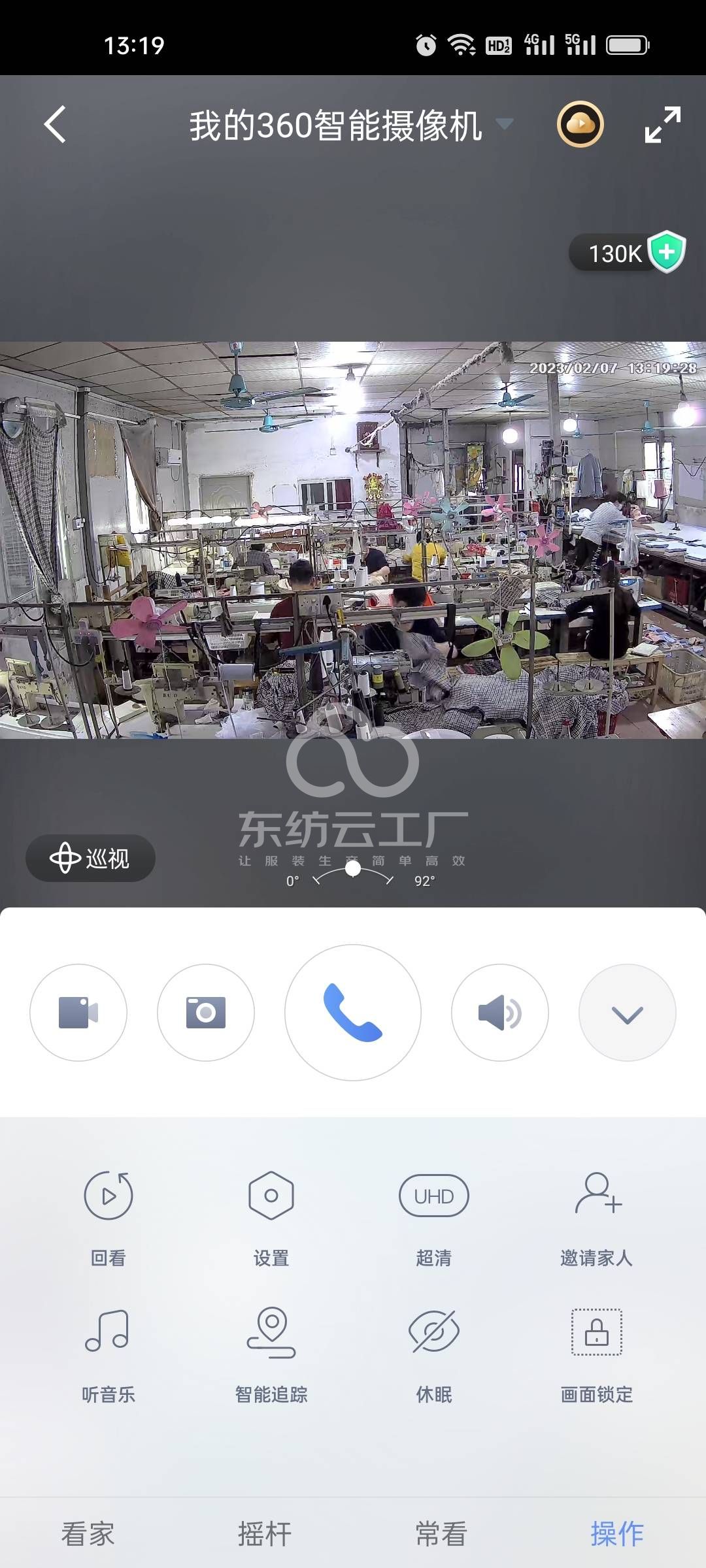Viewport: 706px width, 1568px height.
Task: Change 超清 UHD video quality
Action: [x=434, y=1217]
